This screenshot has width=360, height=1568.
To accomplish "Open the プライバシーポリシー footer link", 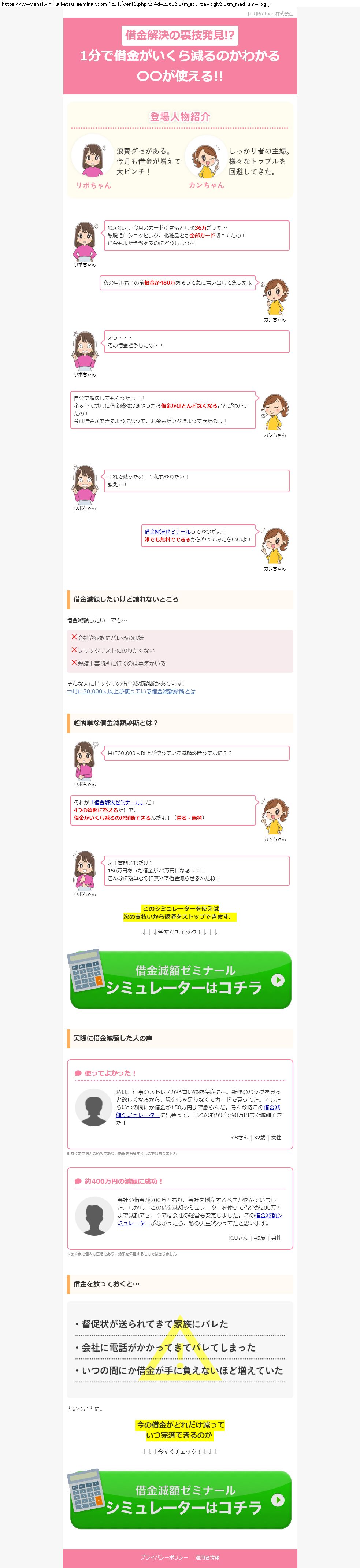I will 164,1557.
